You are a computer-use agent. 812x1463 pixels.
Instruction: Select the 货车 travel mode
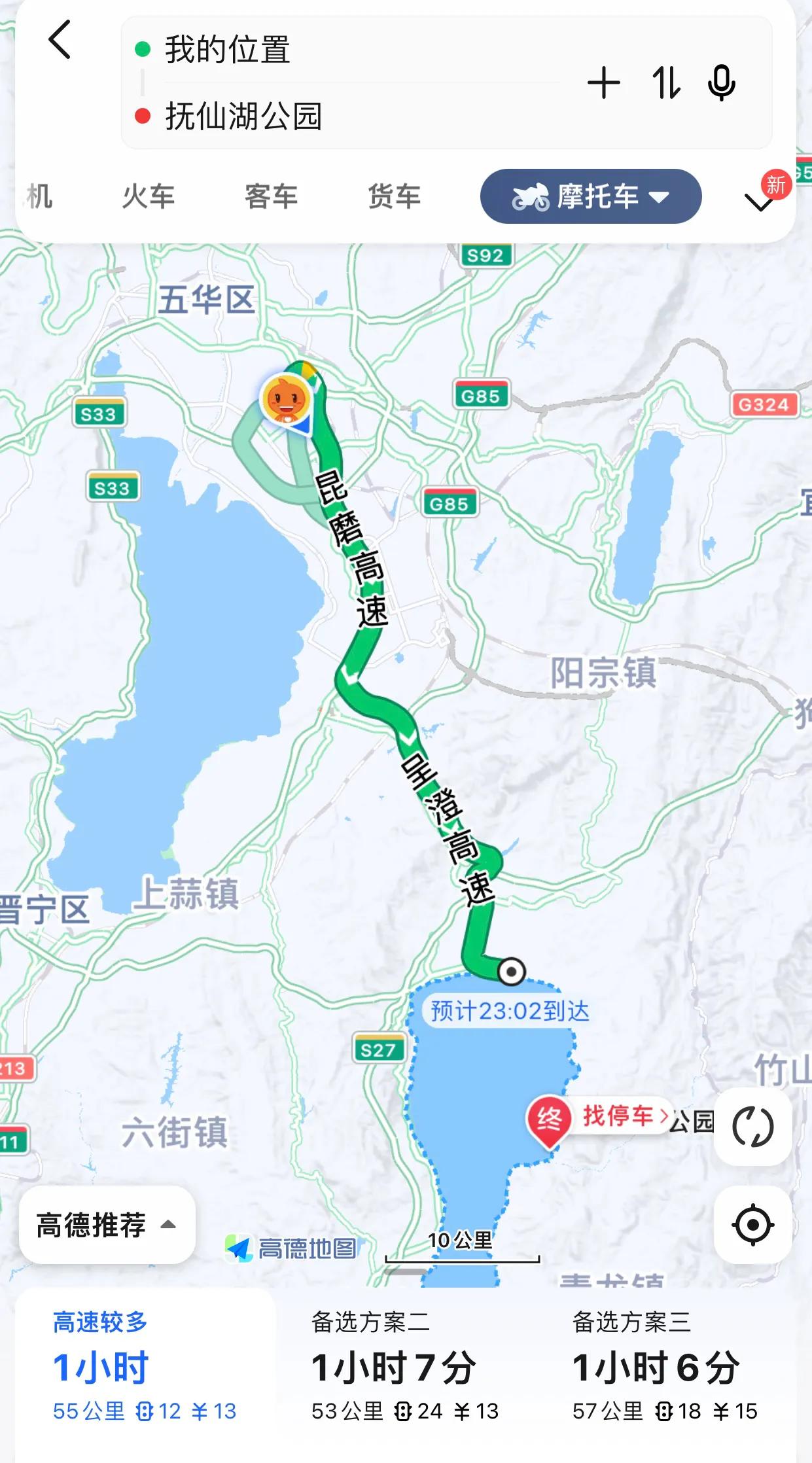(x=394, y=196)
